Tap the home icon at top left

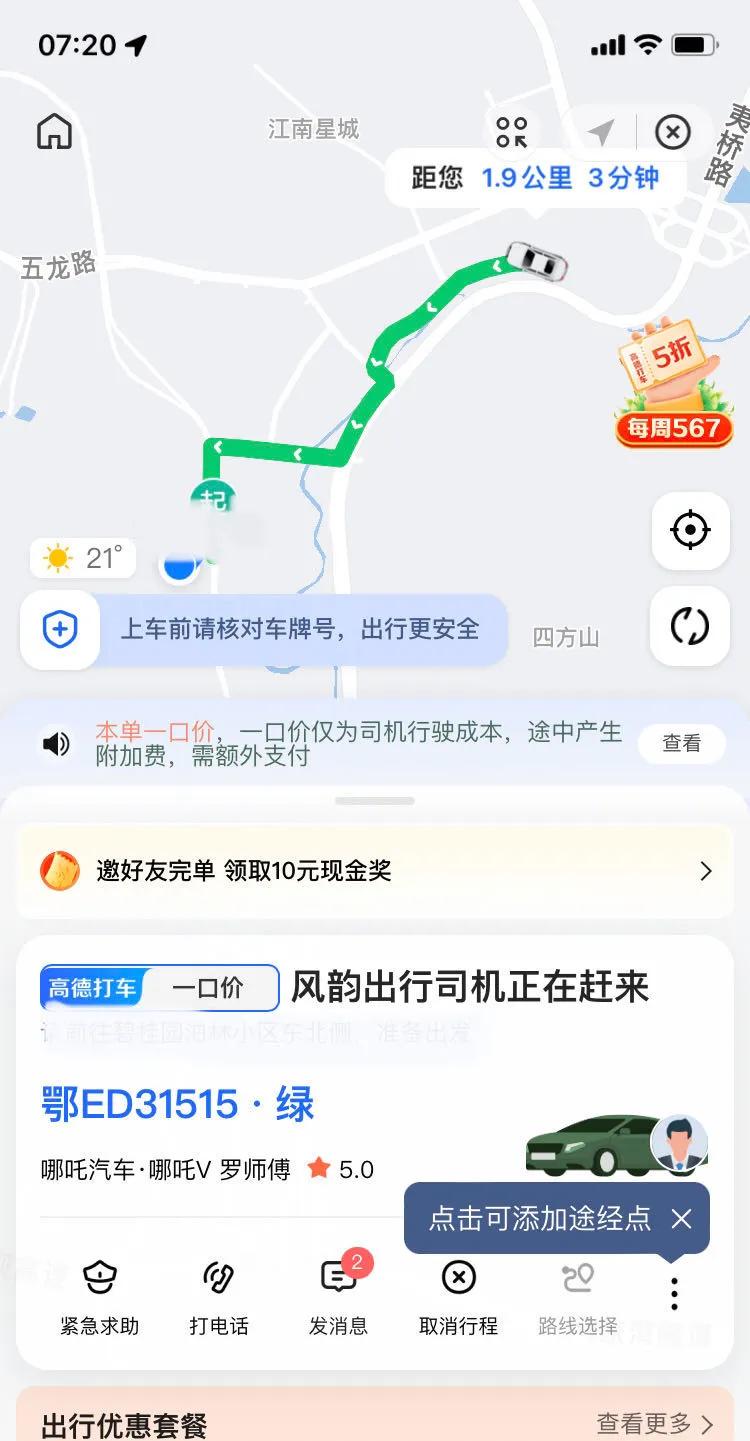pyautogui.click(x=53, y=131)
